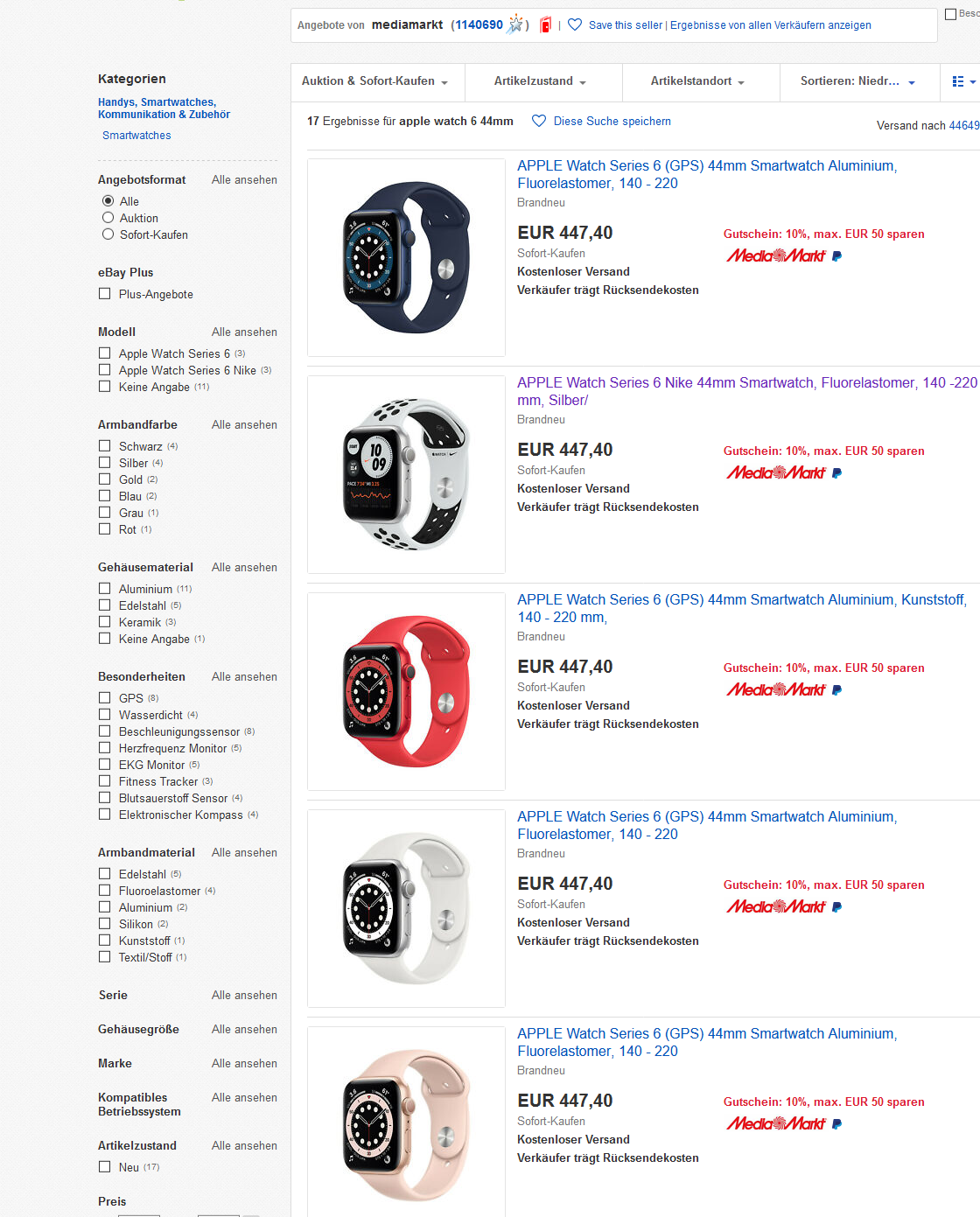Expand the Artikelzustand filter dropdown
The height and width of the screenshot is (1217, 980).
(x=540, y=81)
